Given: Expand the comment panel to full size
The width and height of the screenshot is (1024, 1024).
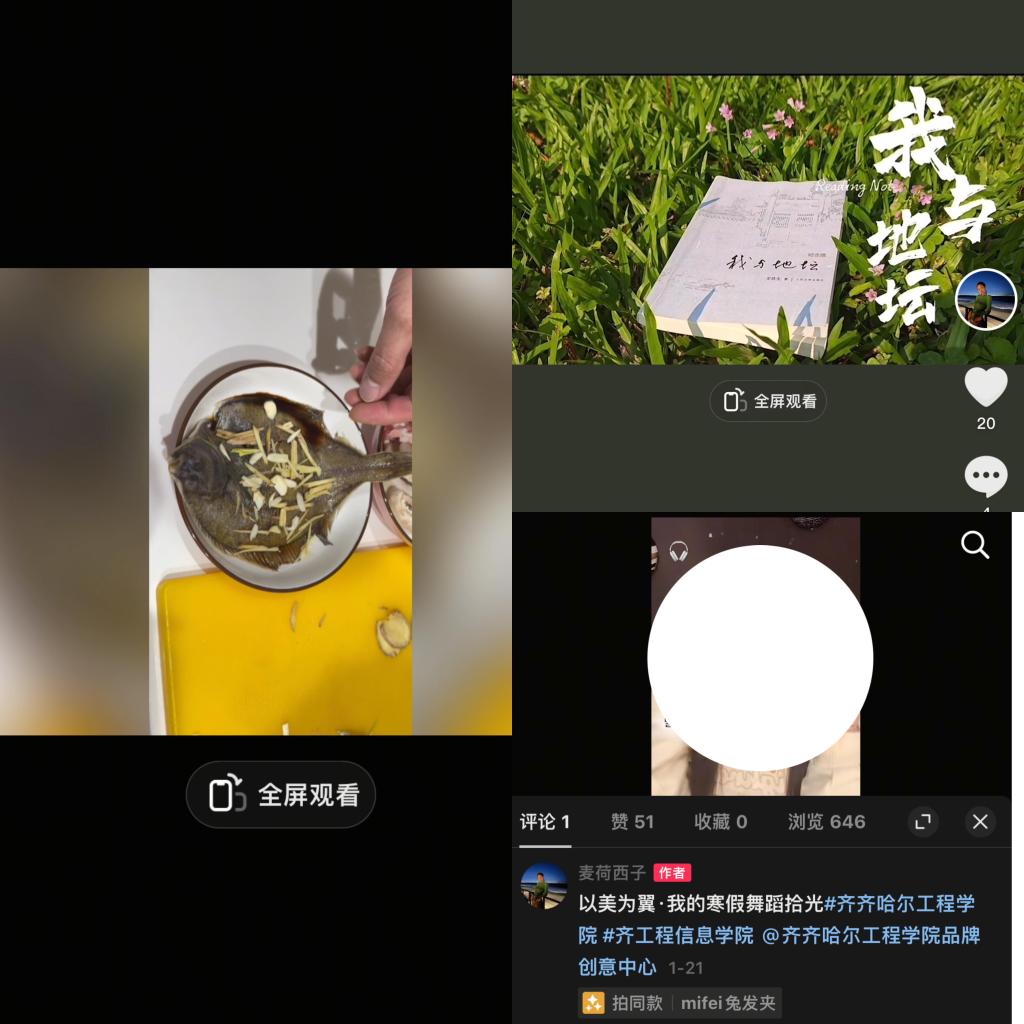Looking at the screenshot, I should [x=923, y=822].
